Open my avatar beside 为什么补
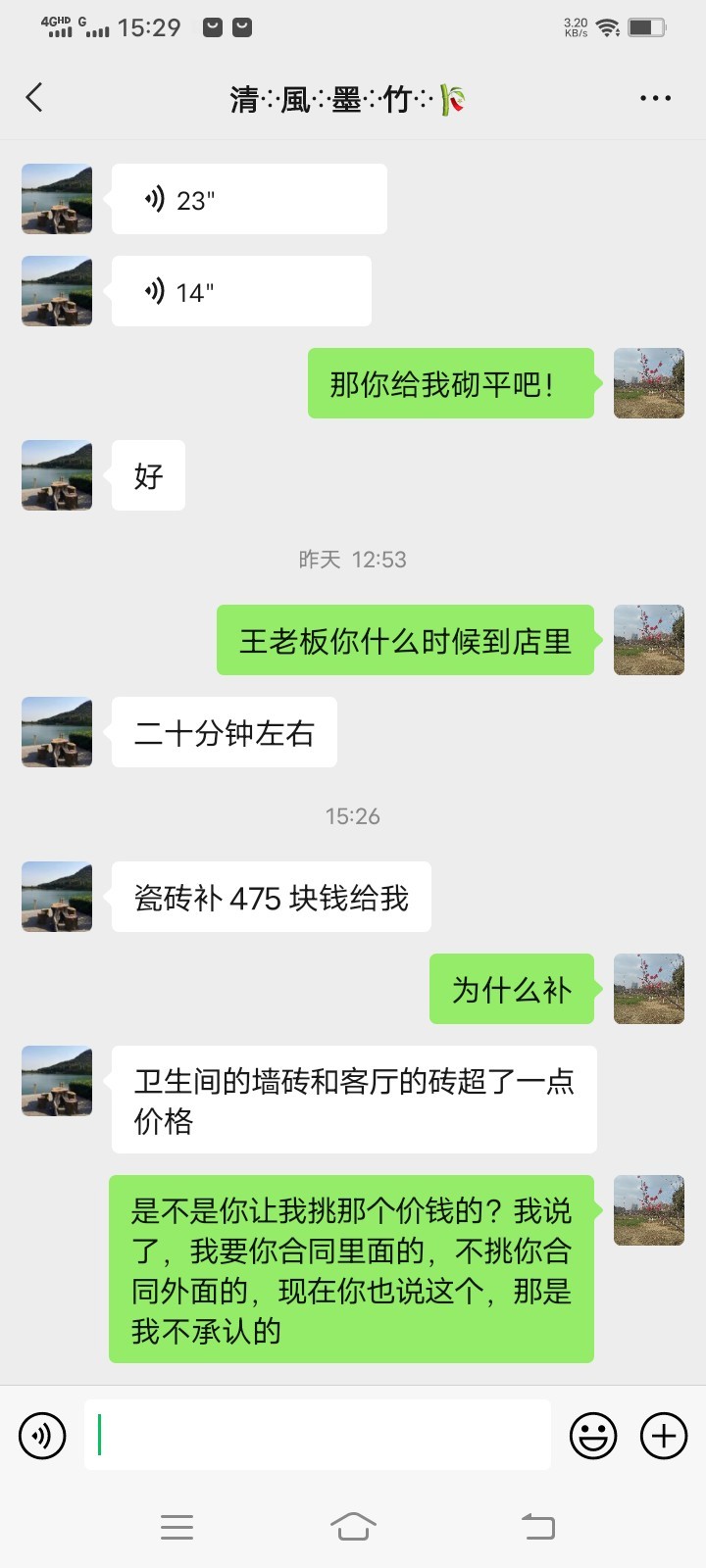 click(648, 989)
